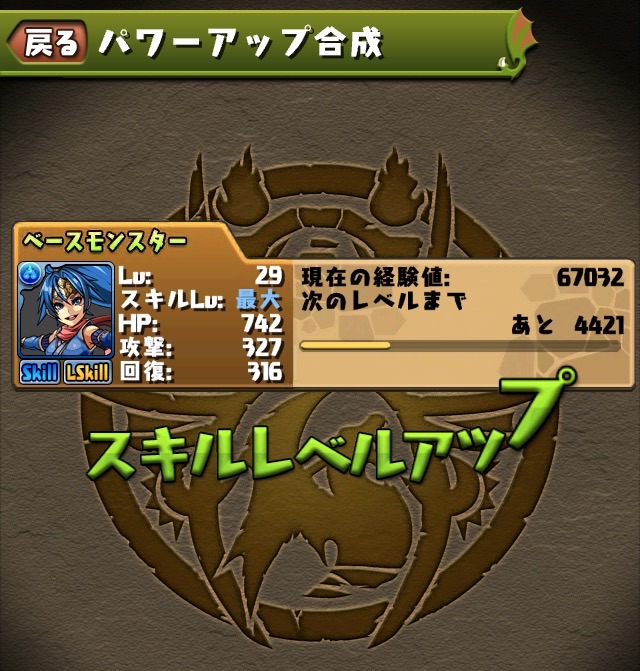Open the base monster portrait
This screenshot has height=671, width=640.
(x=66, y=310)
